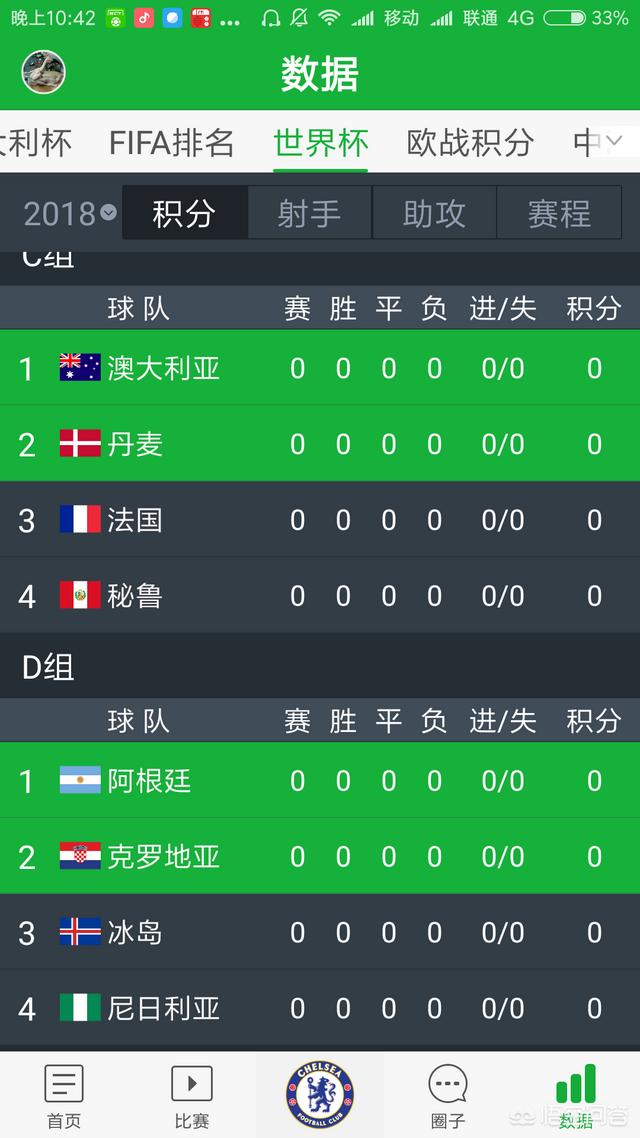Image resolution: width=640 pixels, height=1138 pixels.
Task: Switch to the 欧战积分 tab
Action: 470,143
